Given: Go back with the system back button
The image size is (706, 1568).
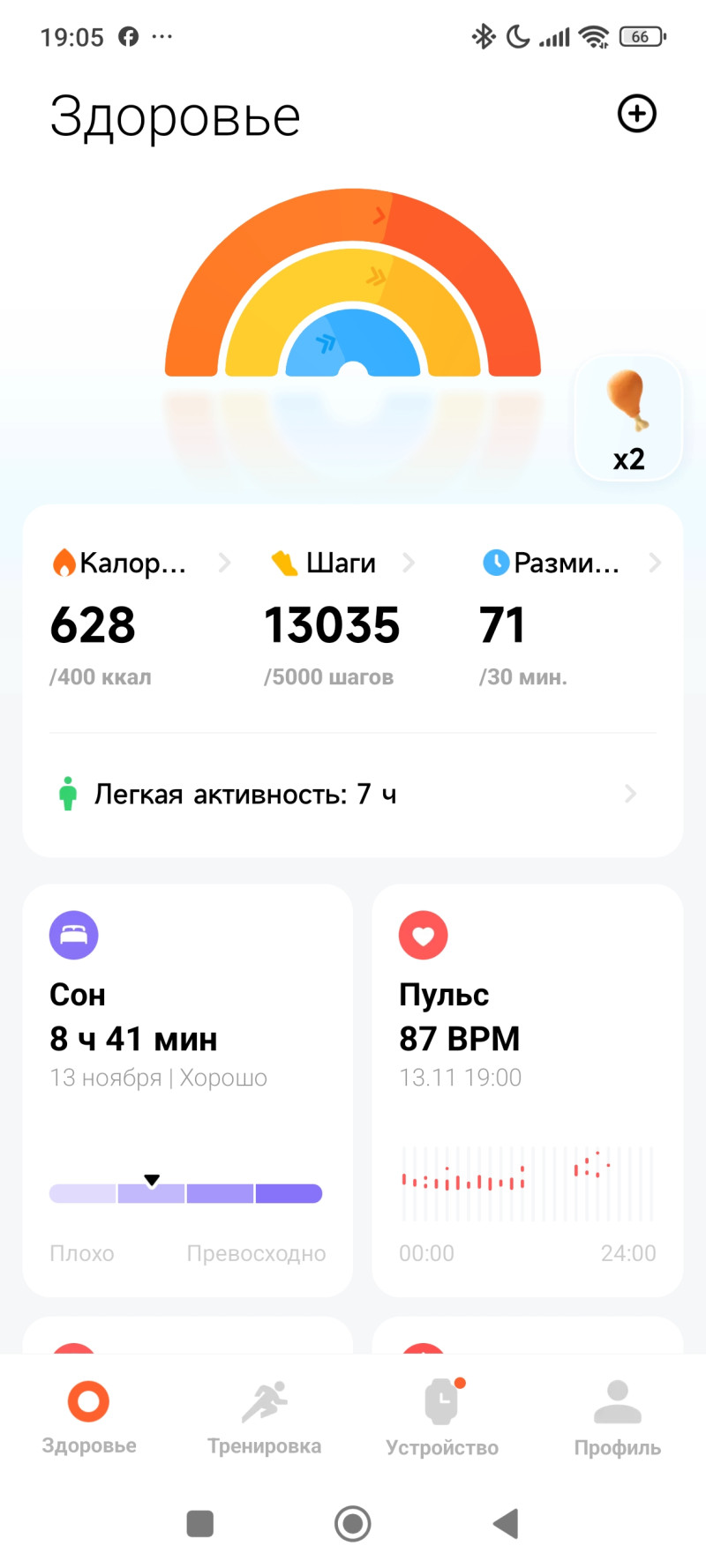Looking at the screenshot, I should click(x=506, y=1523).
